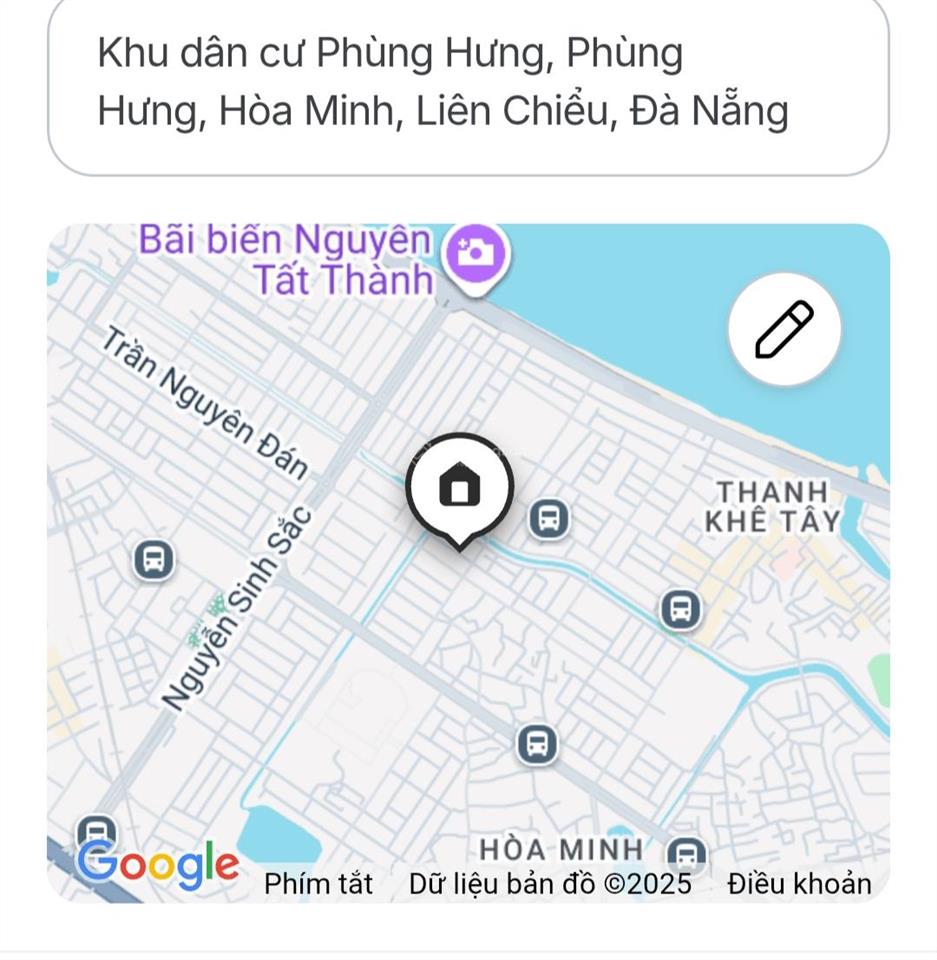Open the edit pencil icon on the map
Image resolution: width=937 pixels, height=960 pixels.
click(x=784, y=327)
